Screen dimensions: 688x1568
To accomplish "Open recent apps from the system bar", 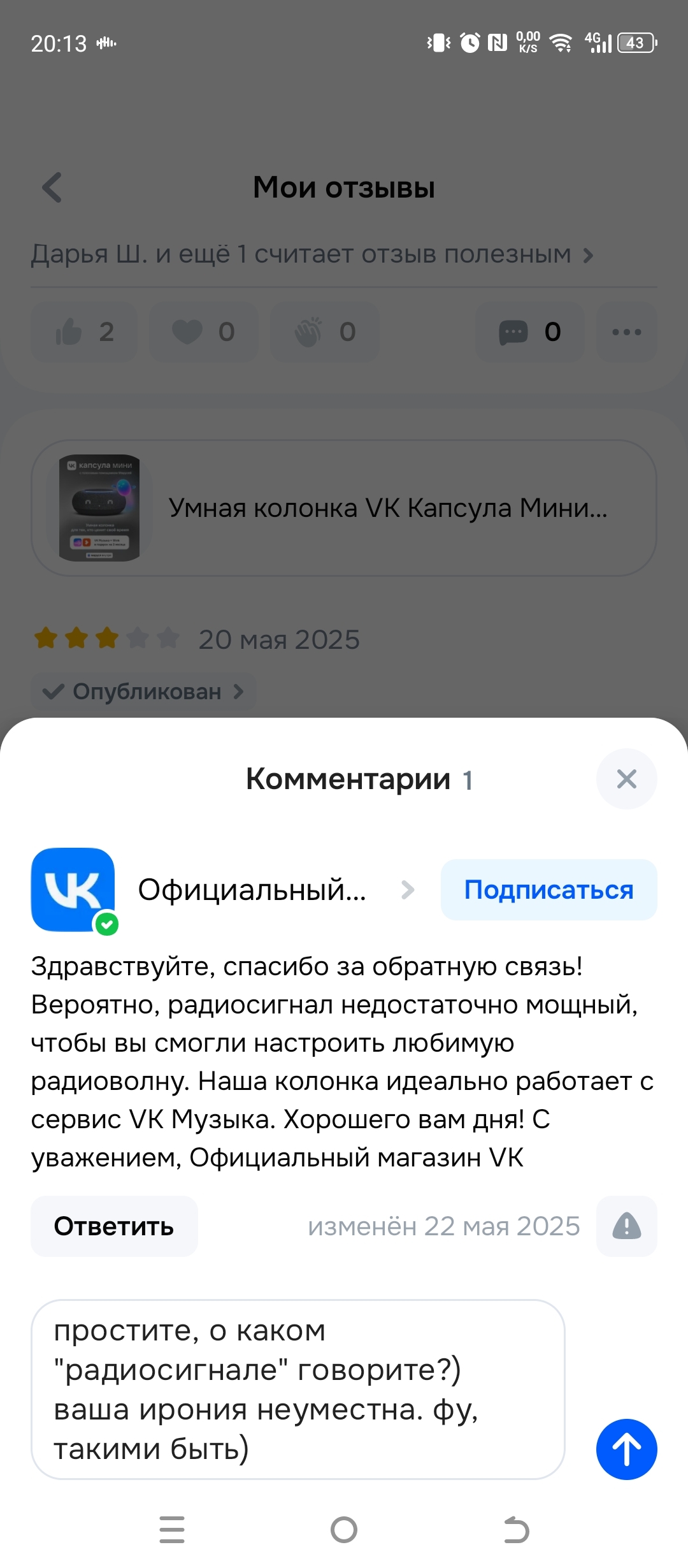I will [172, 1529].
